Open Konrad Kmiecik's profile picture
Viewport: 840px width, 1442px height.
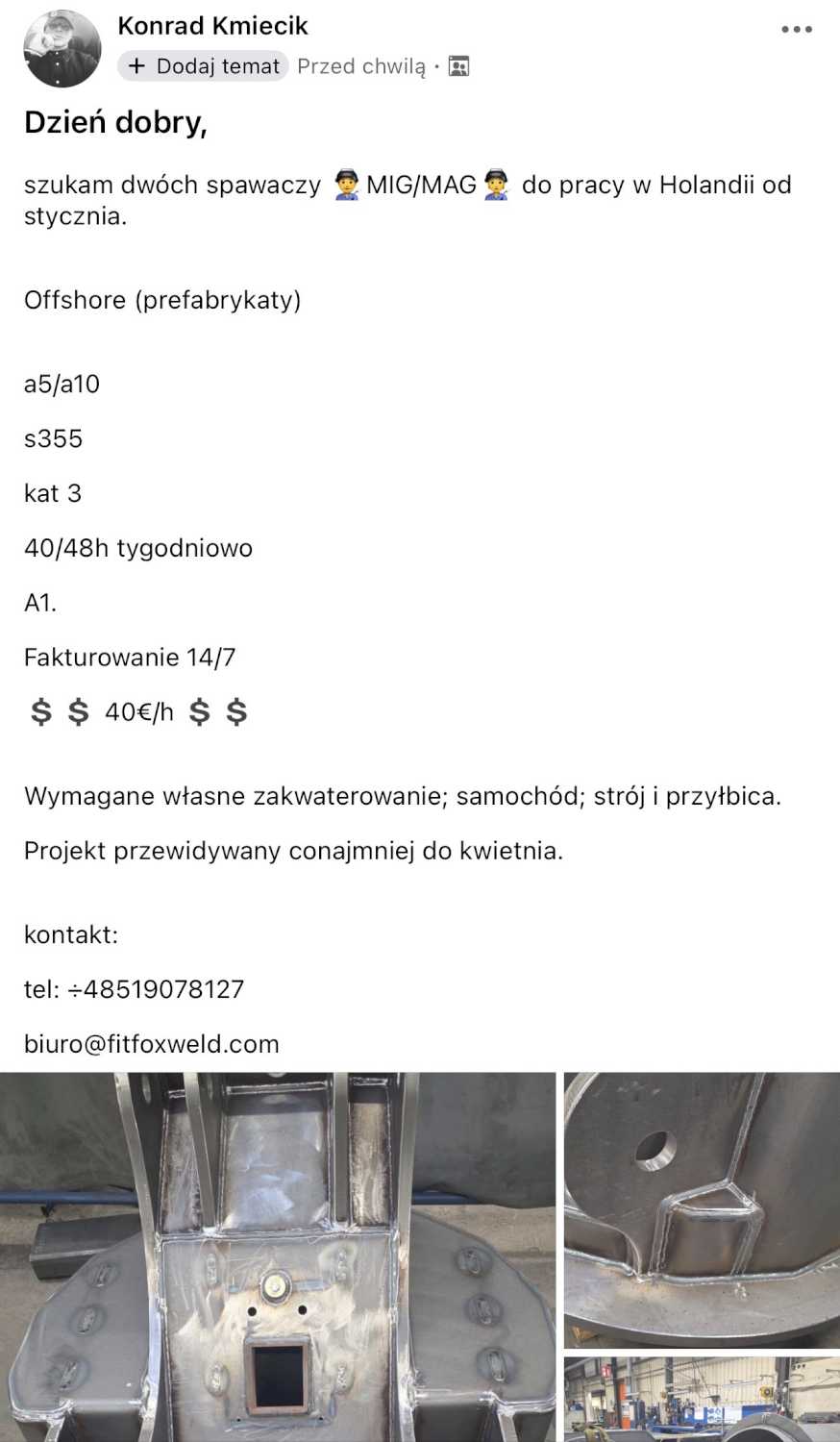[x=62, y=48]
